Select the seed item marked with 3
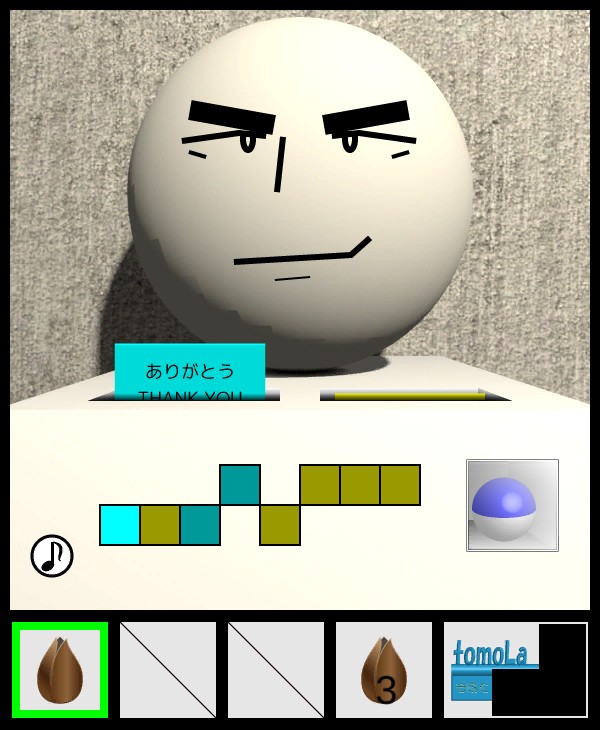Viewport: 600px width, 730px height. [x=383, y=669]
